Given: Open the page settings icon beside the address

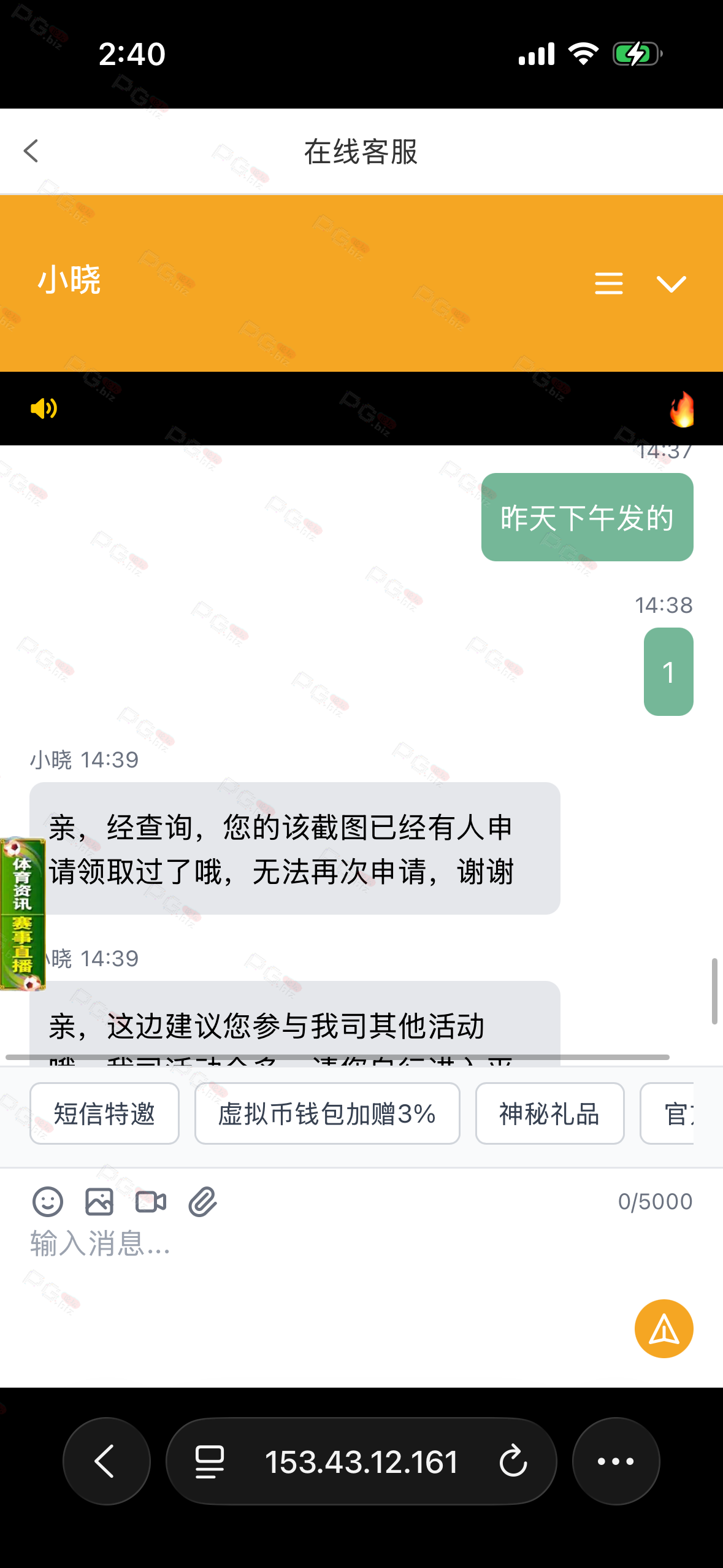Looking at the screenshot, I should coord(209,1461).
